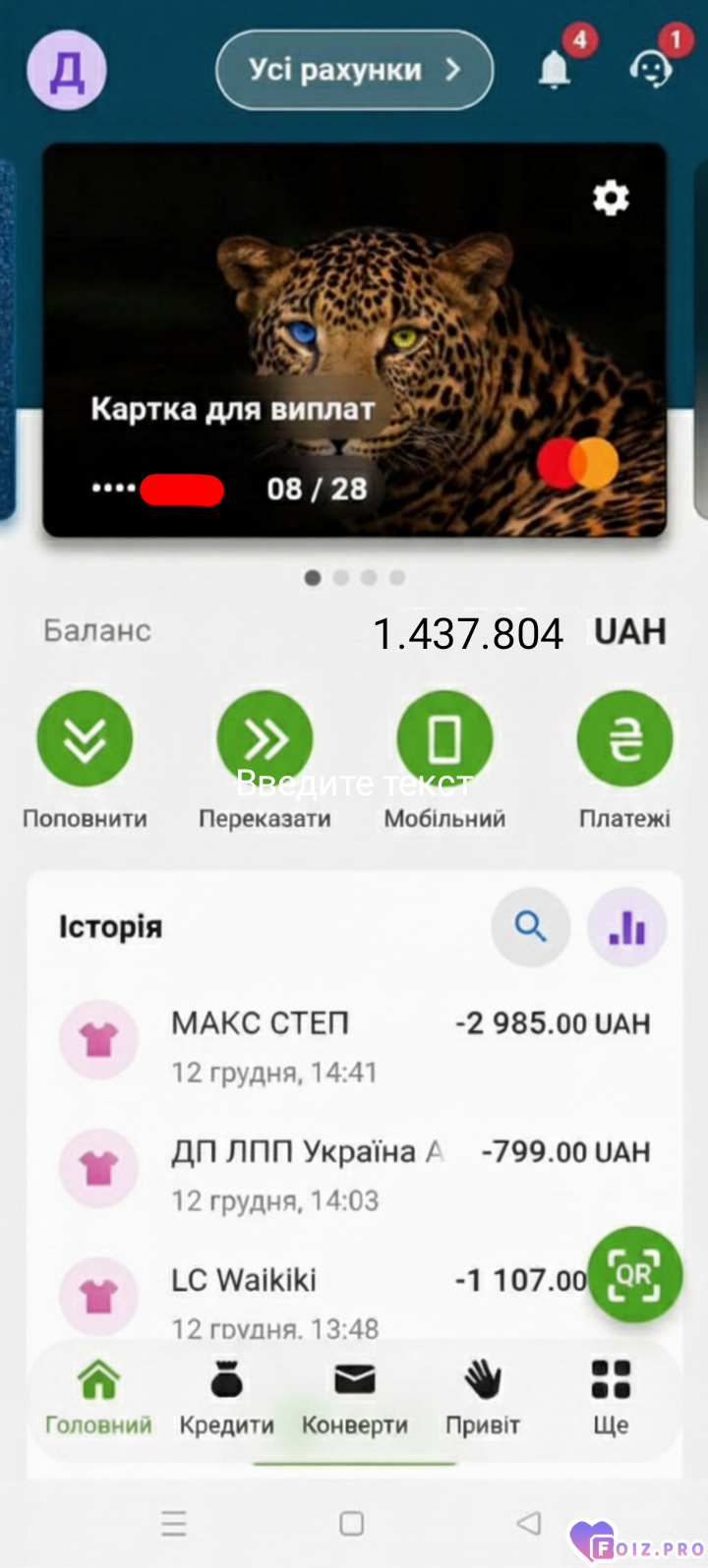Switch to the Кредити tab

(226, 1398)
